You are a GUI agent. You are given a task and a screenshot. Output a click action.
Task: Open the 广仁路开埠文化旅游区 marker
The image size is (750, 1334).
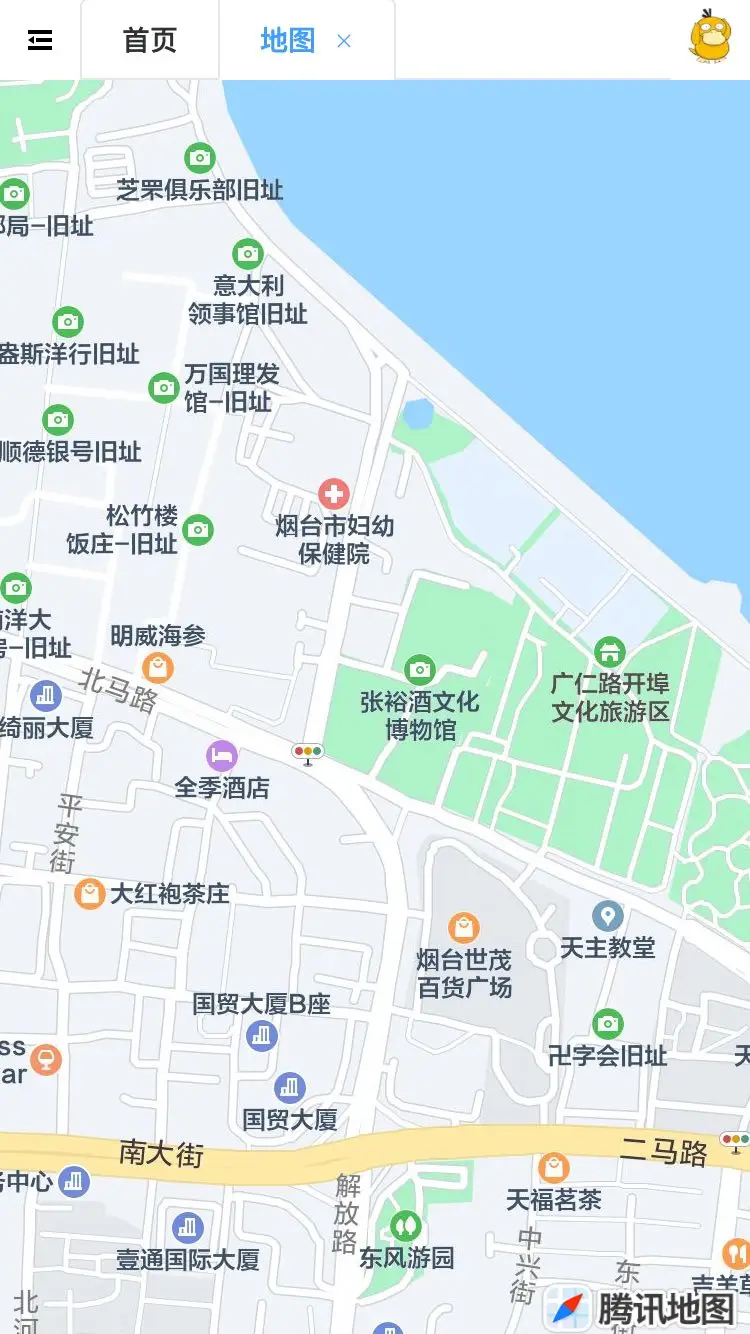[609, 653]
